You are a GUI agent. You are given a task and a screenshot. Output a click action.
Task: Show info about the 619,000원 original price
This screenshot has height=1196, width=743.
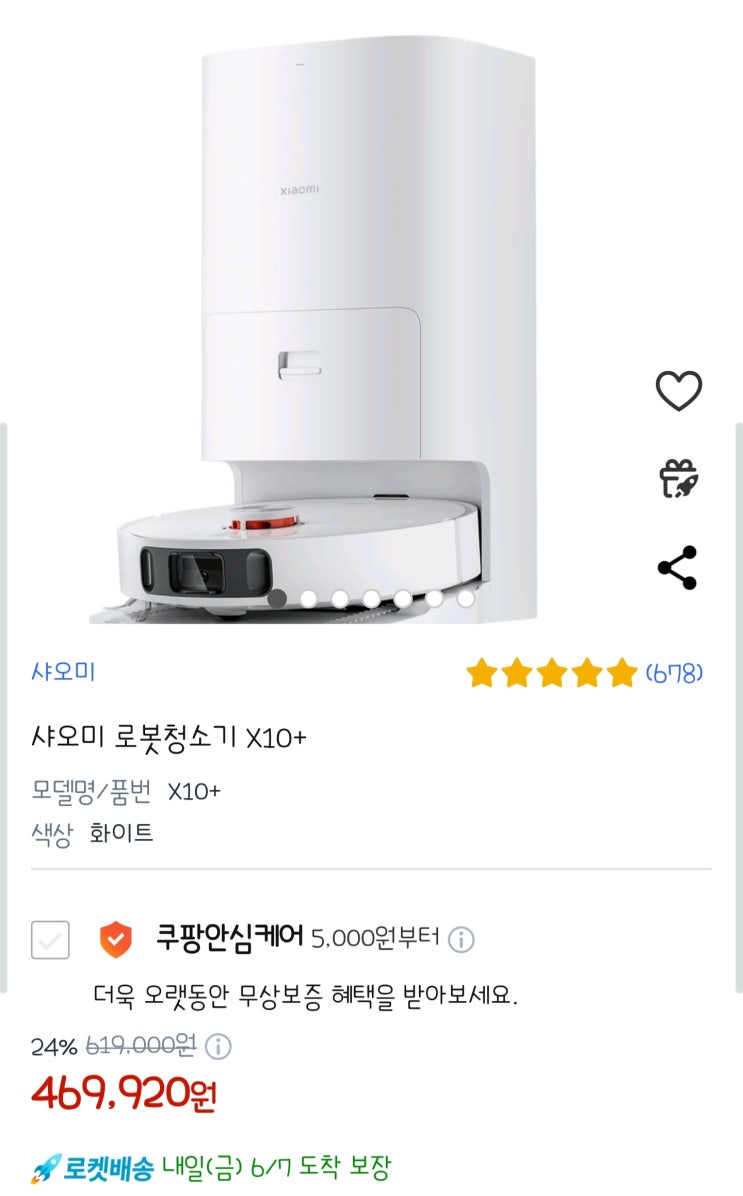click(218, 1047)
